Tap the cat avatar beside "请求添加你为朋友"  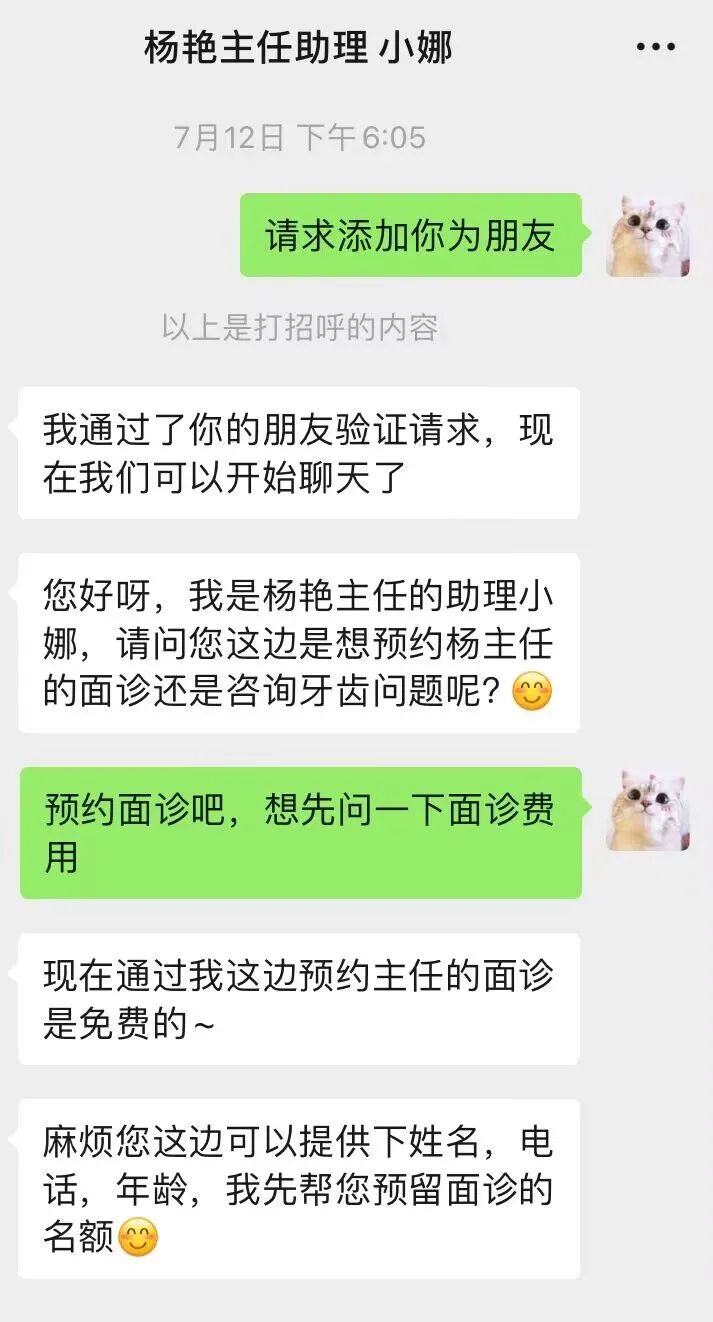point(648,235)
